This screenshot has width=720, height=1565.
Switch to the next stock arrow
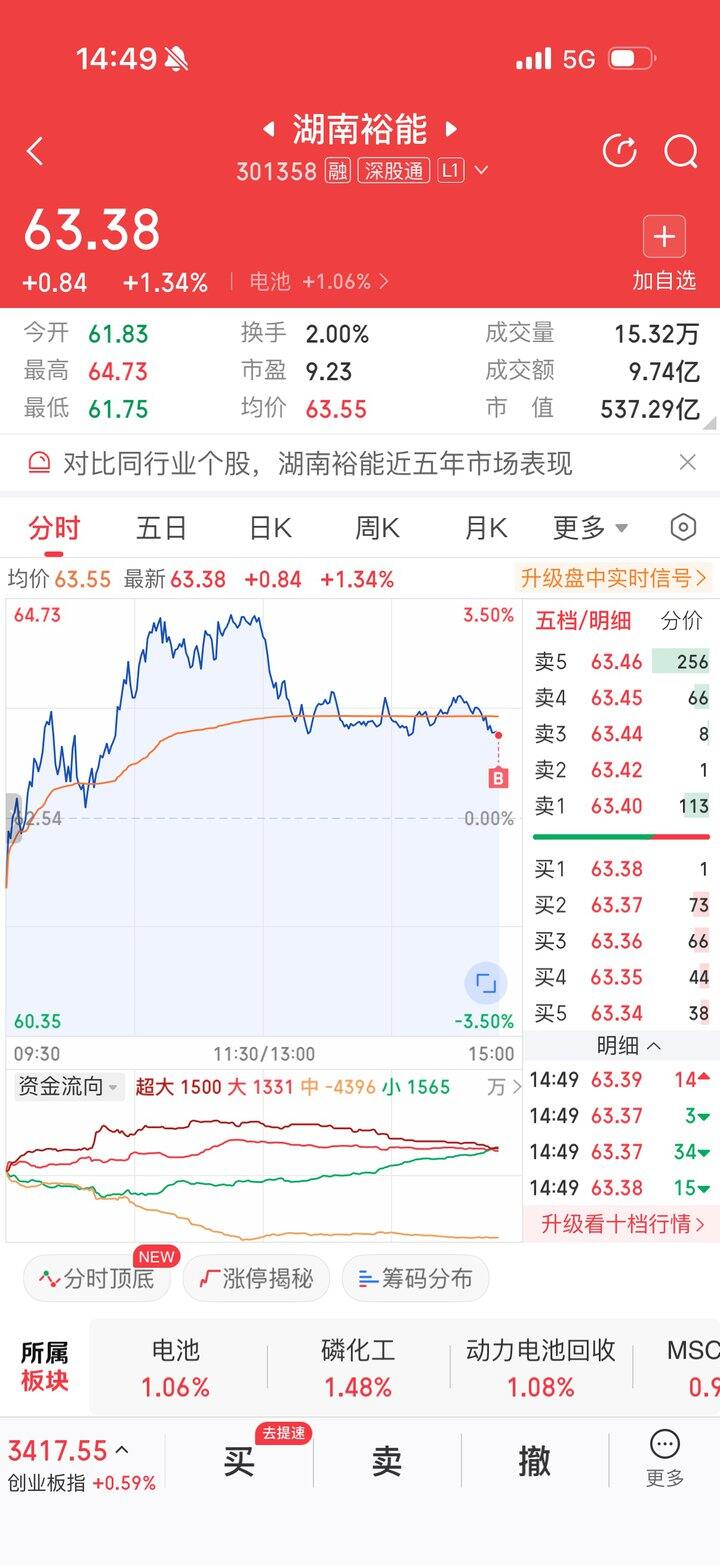451,129
